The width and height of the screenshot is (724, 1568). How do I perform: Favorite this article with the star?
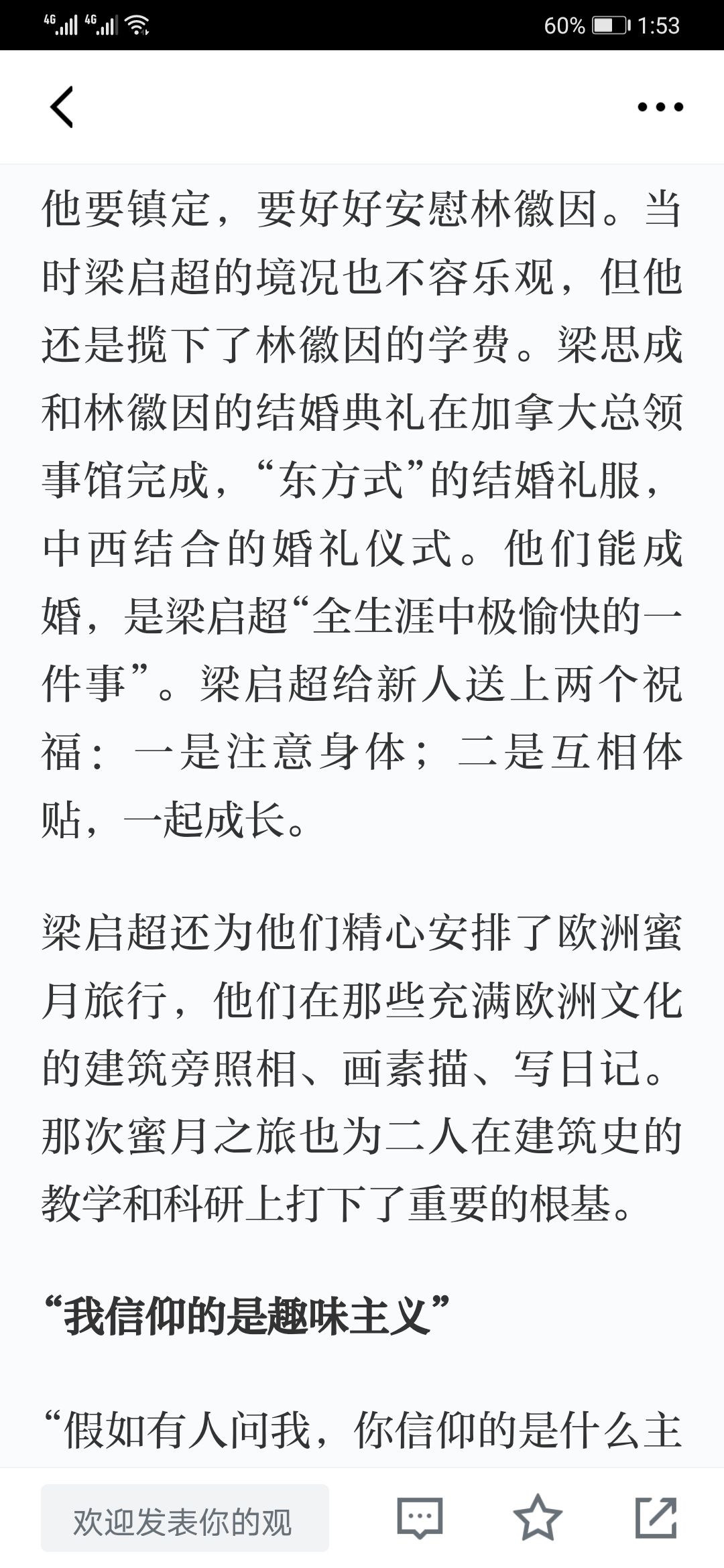pyautogui.click(x=538, y=1518)
